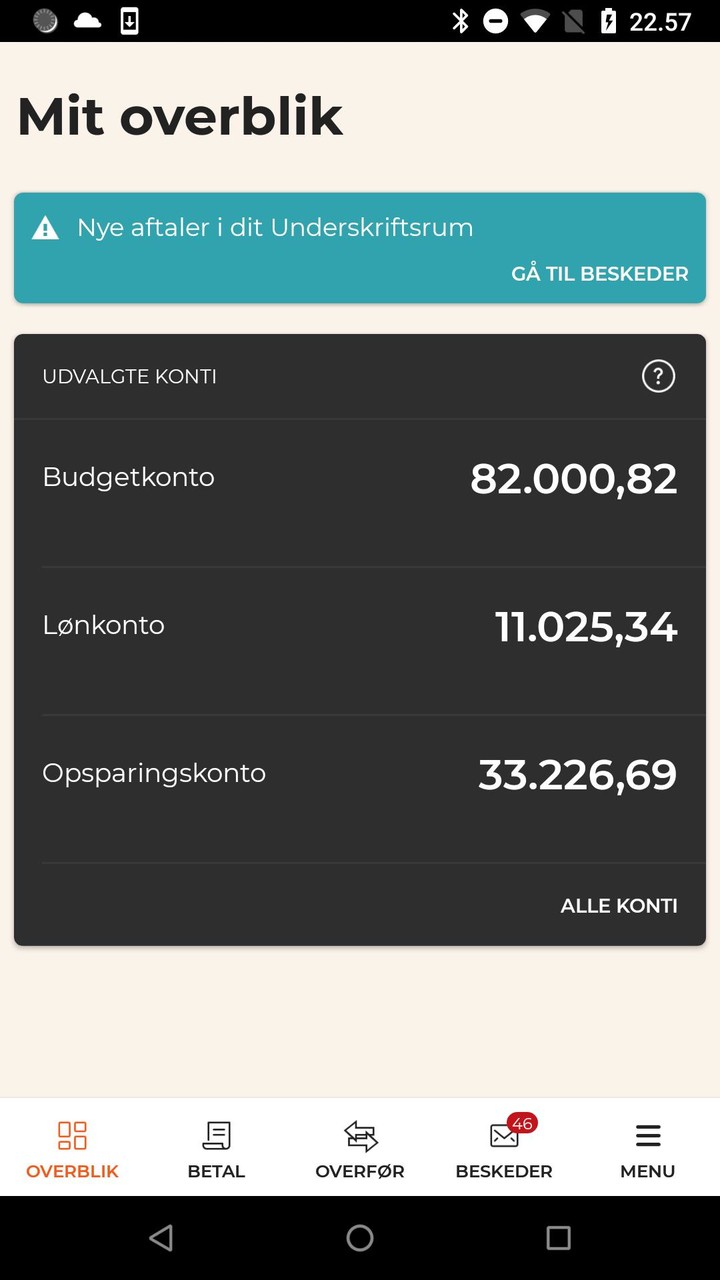Tap the do-not-disturb status icon
The width and height of the screenshot is (720, 1280).
click(x=494, y=20)
